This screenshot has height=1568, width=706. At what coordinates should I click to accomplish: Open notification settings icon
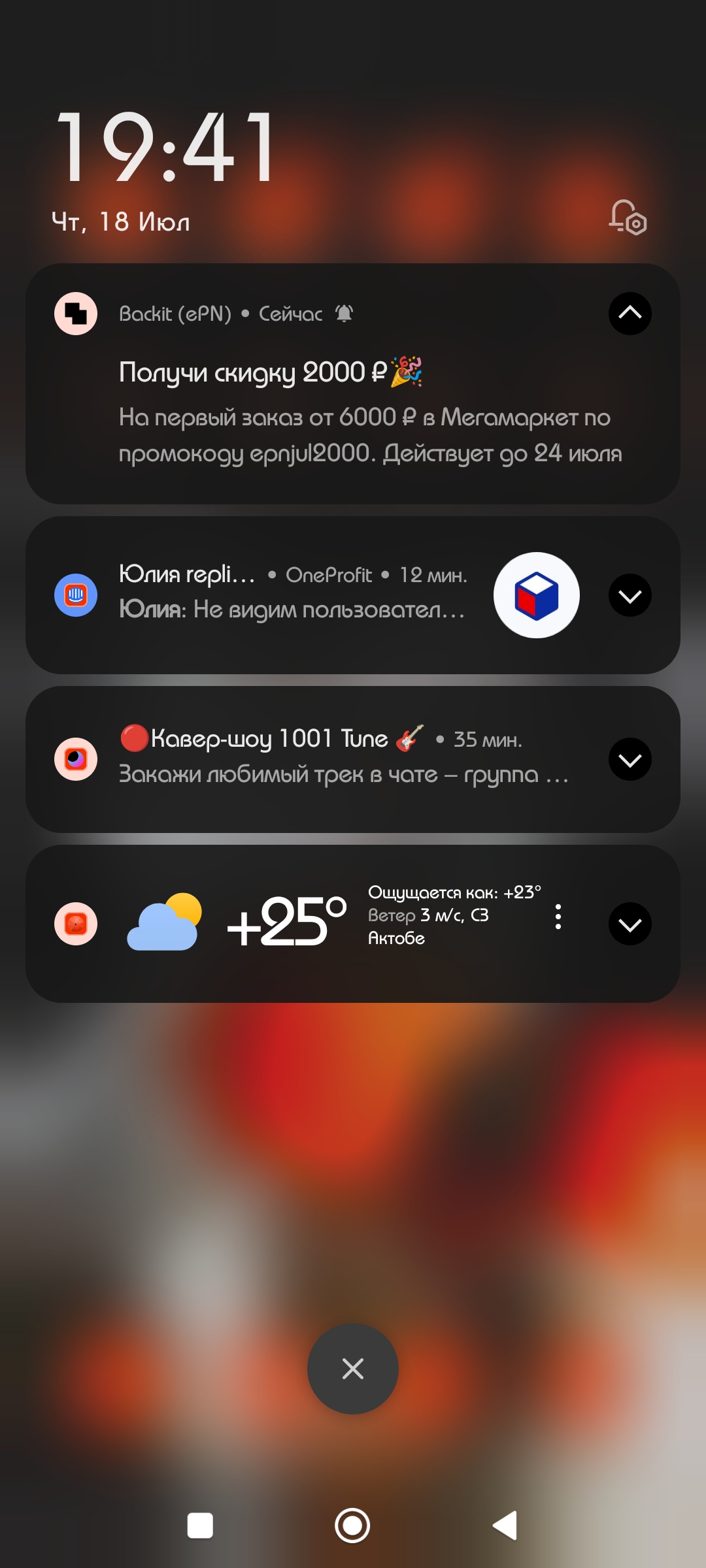tap(628, 218)
